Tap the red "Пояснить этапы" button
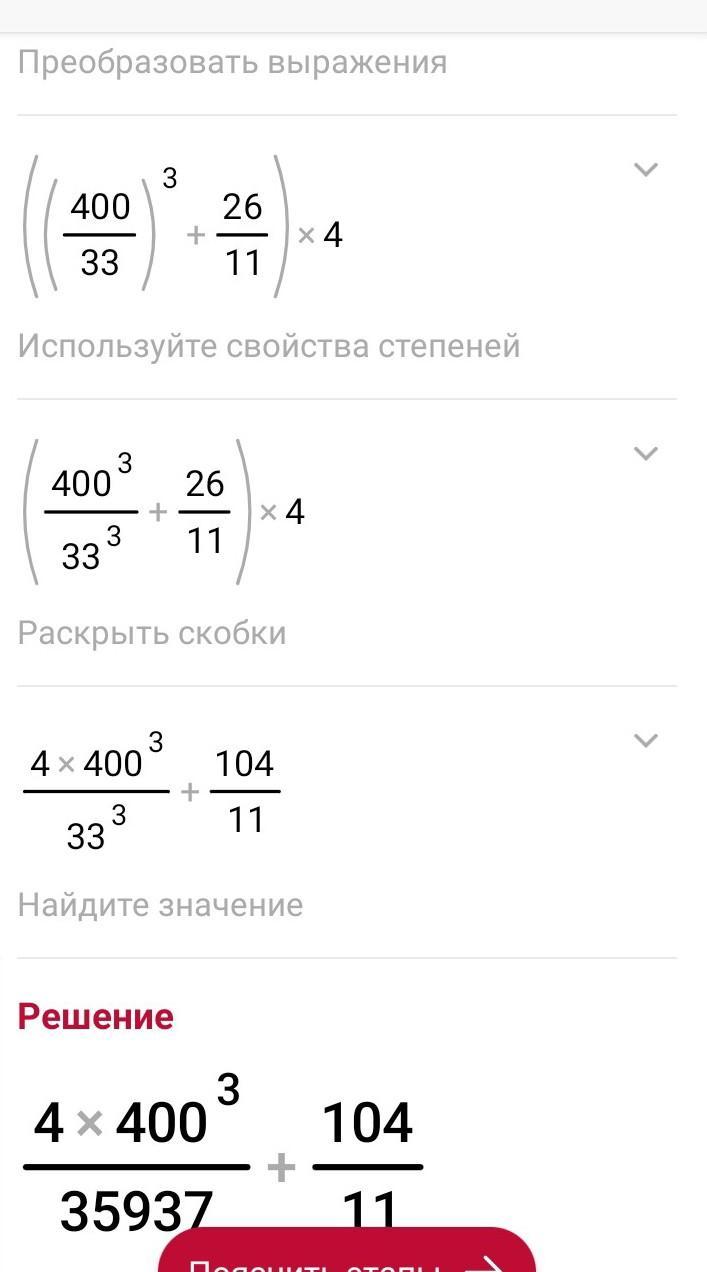The height and width of the screenshot is (1272, 707). (347, 1254)
